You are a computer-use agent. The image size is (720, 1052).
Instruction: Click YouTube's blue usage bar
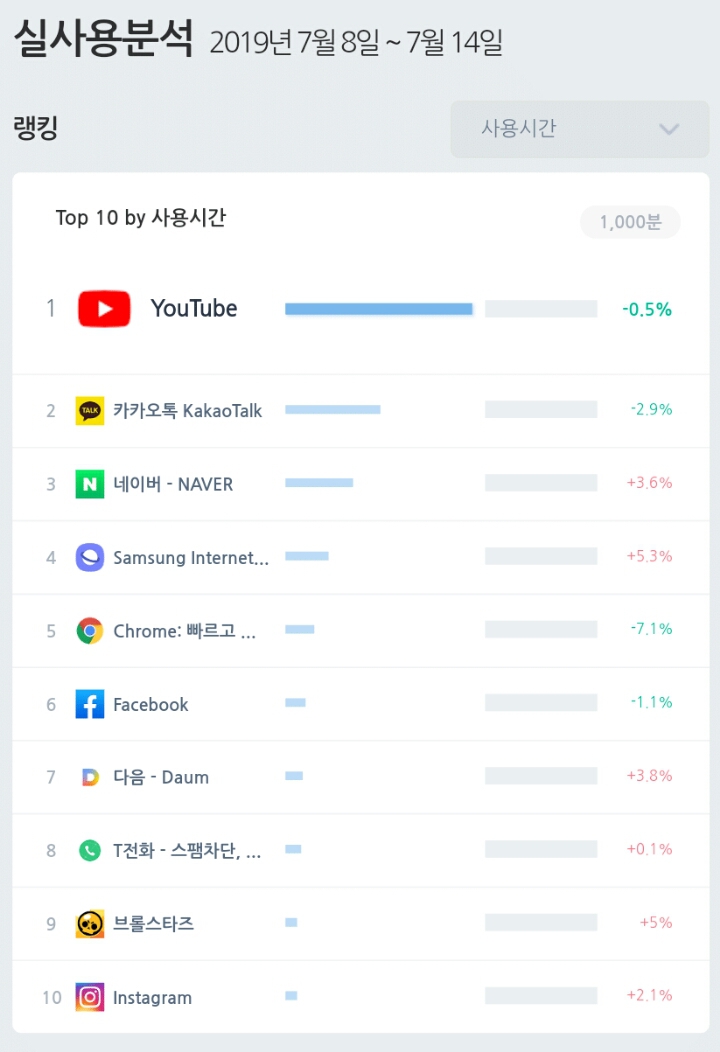tap(378, 308)
